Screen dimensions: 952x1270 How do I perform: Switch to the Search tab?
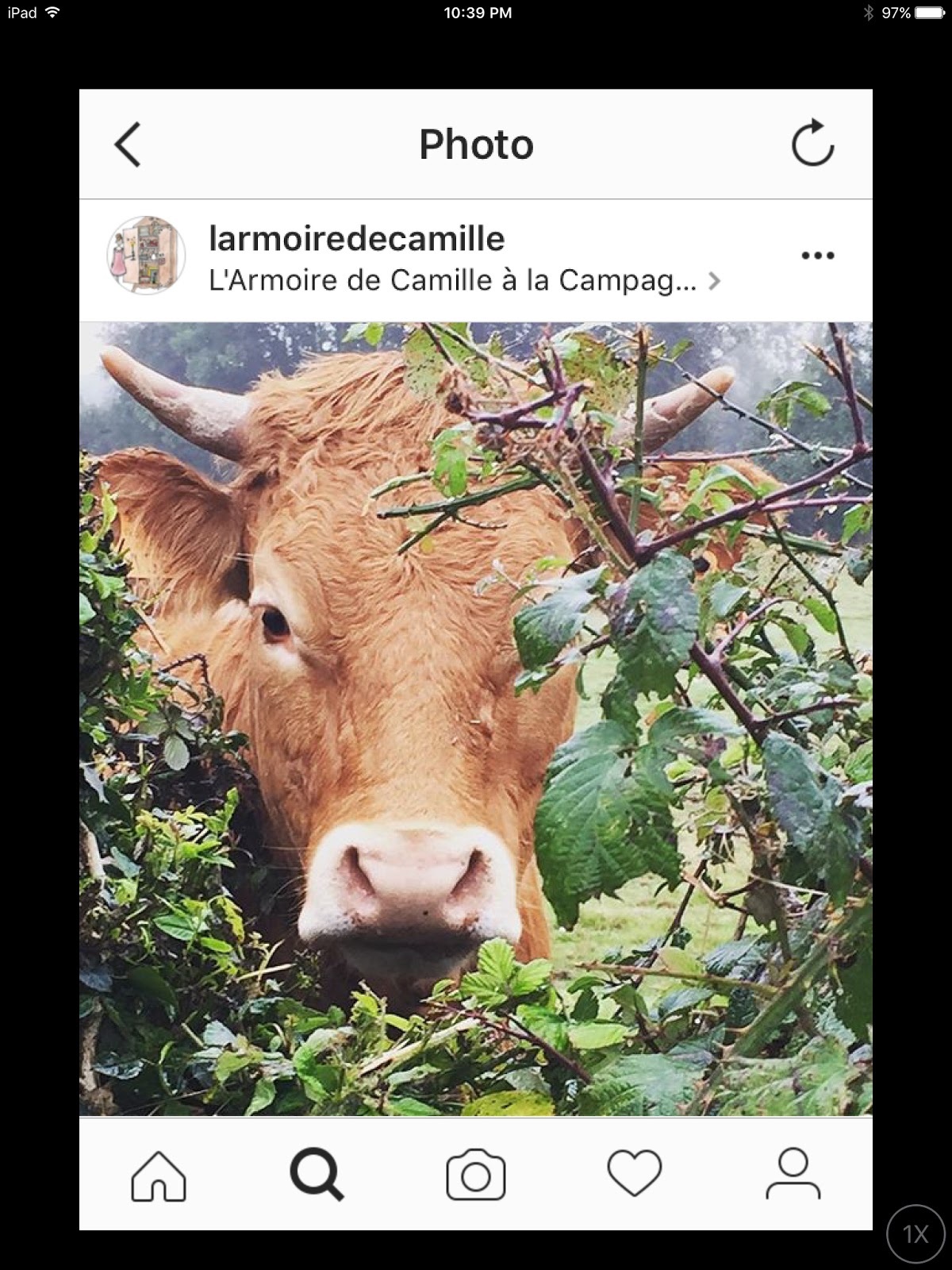(317, 1175)
